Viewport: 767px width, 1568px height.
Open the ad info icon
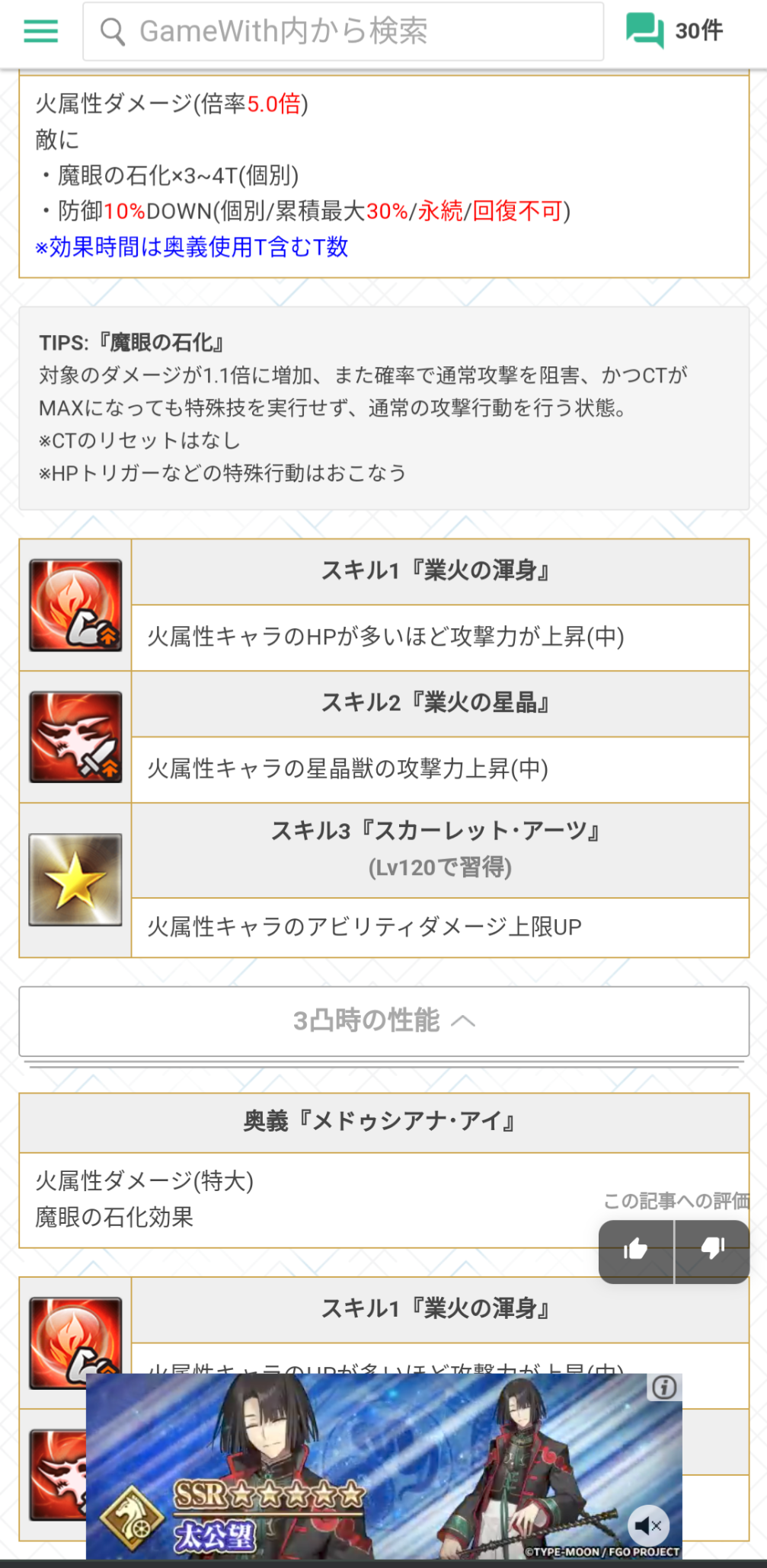663,1388
